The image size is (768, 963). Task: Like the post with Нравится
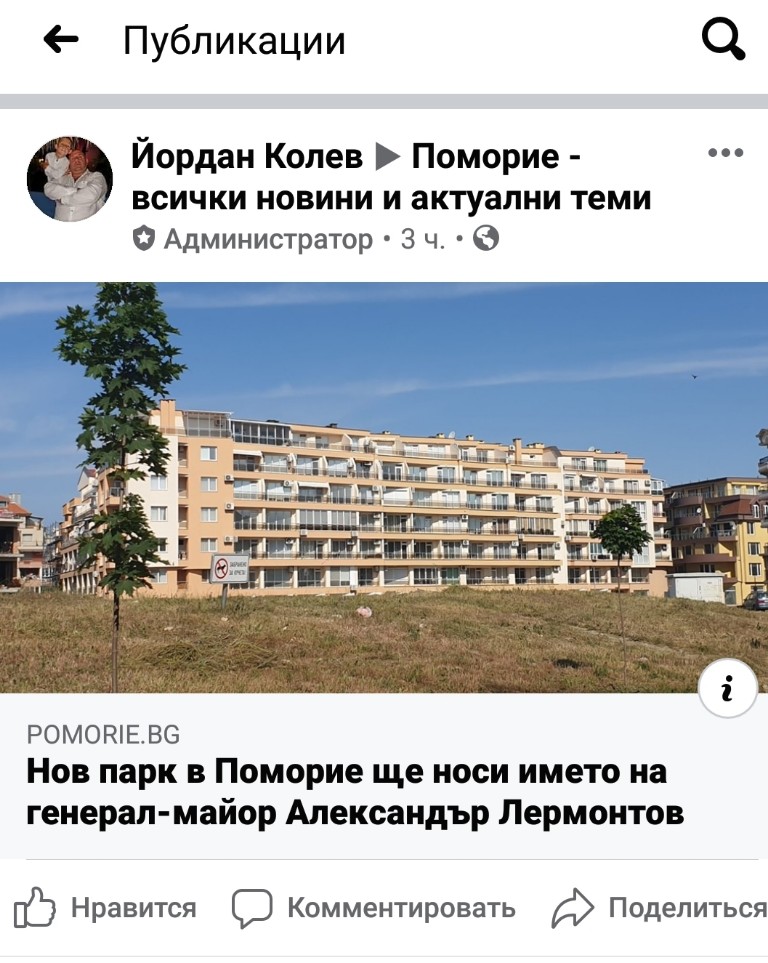105,908
